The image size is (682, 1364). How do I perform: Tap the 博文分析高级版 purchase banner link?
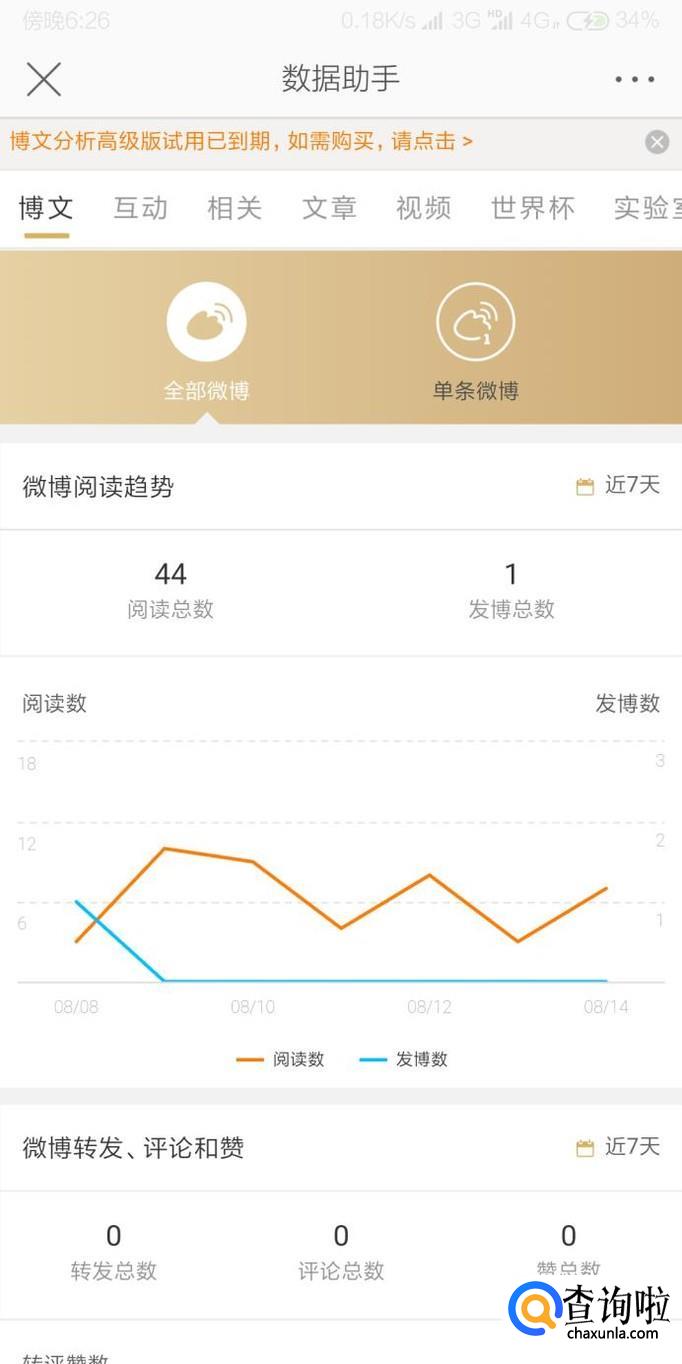(241, 141)
